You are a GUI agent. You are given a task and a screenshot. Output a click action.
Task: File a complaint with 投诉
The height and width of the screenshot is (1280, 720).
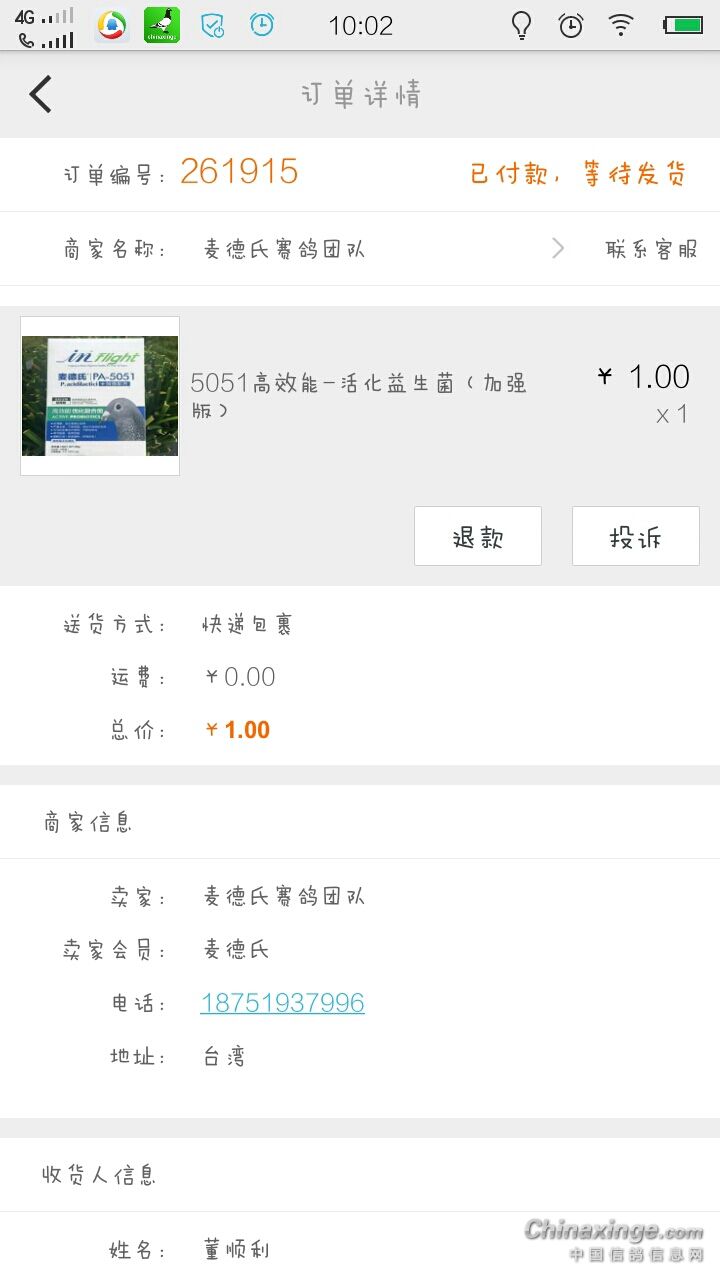click(635, 537)
